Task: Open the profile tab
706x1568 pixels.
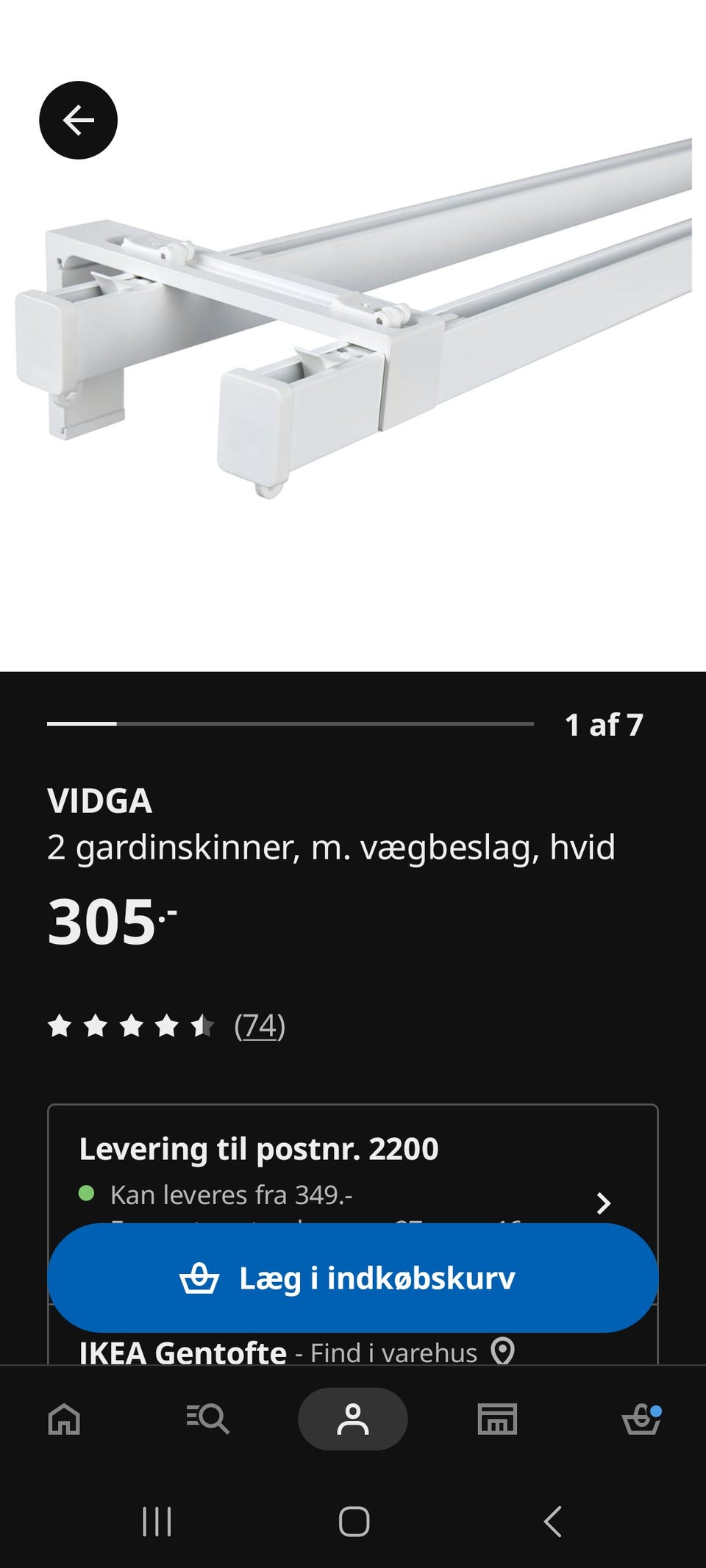Action: (353, 1419)
